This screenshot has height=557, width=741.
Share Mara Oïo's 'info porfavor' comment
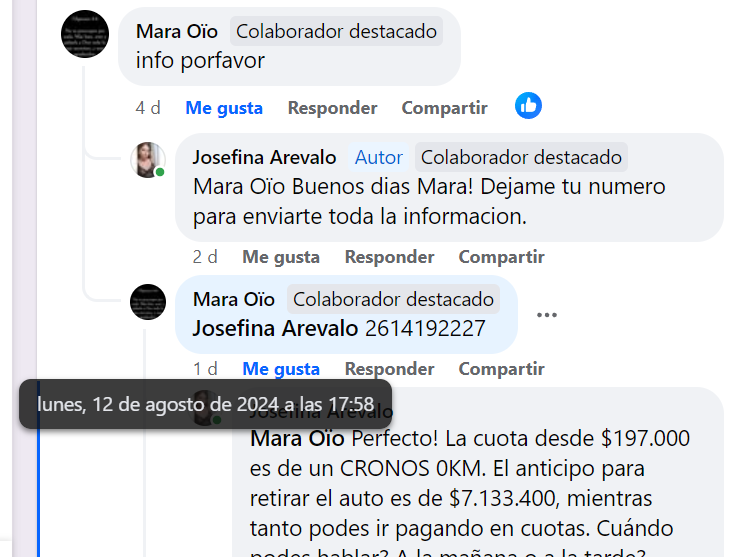point(444,108)
